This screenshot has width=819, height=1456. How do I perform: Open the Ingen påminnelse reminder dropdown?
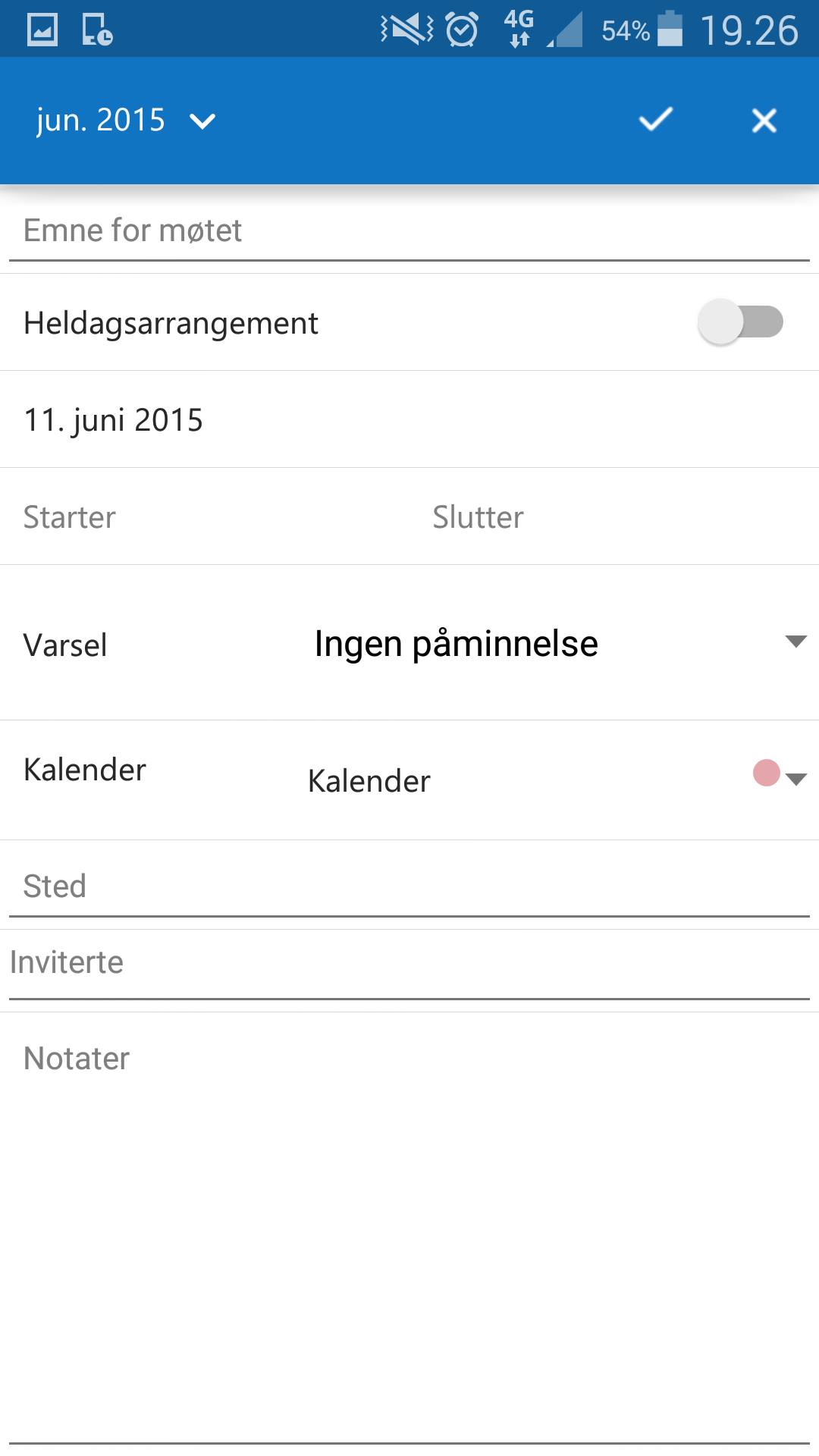click(560, 643)
